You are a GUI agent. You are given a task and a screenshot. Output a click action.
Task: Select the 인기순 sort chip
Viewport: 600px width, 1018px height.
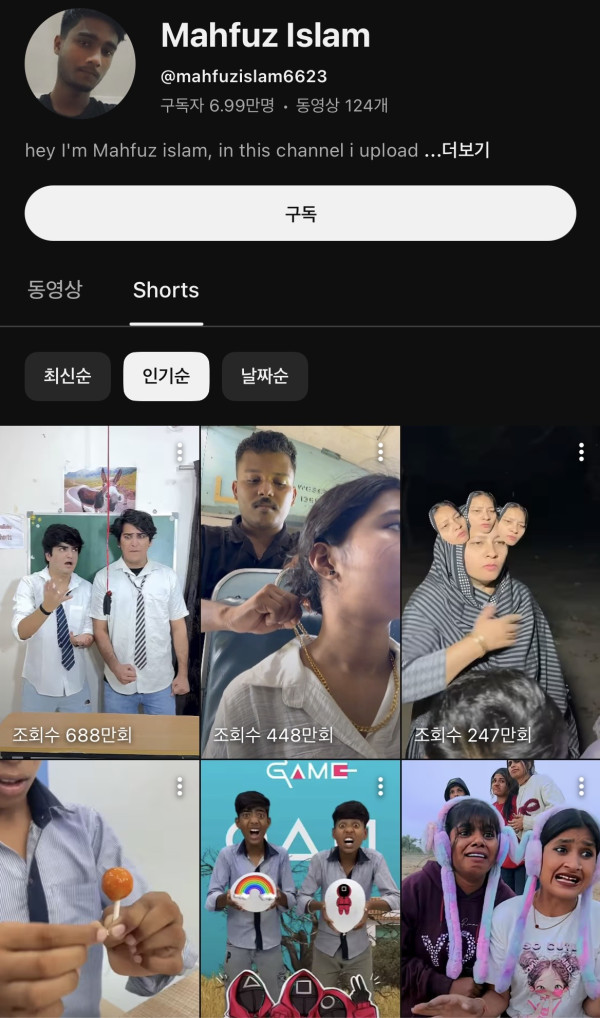coord(166,376)
